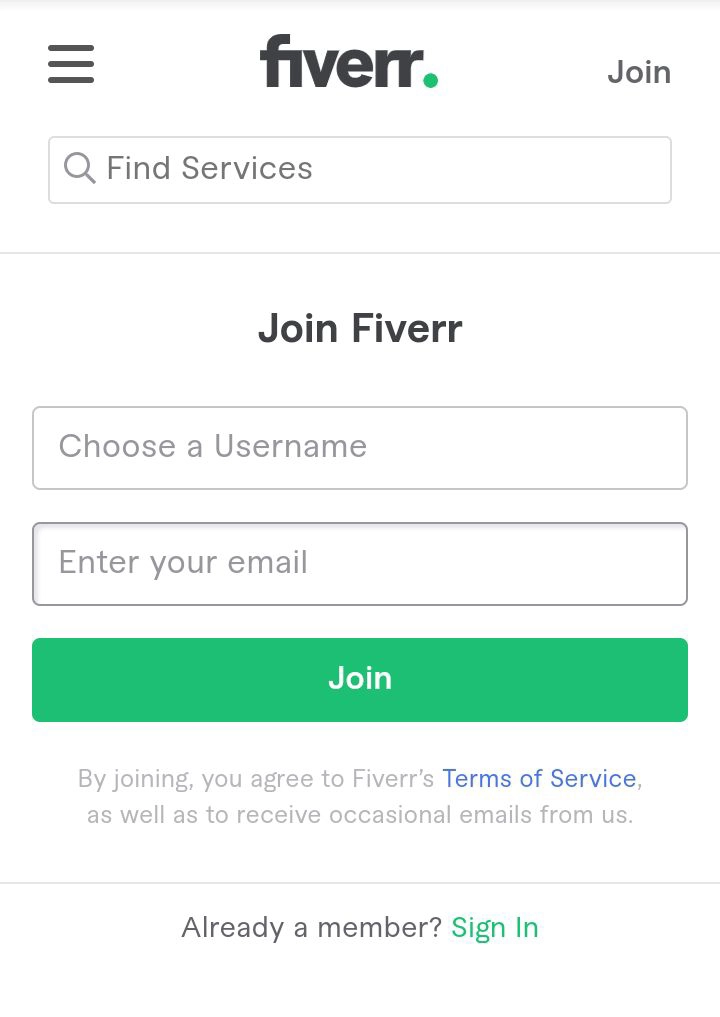This screenshot has width=720, height=1017.
Task: Select the Enter your email field
Action: (x=360, y=563)
